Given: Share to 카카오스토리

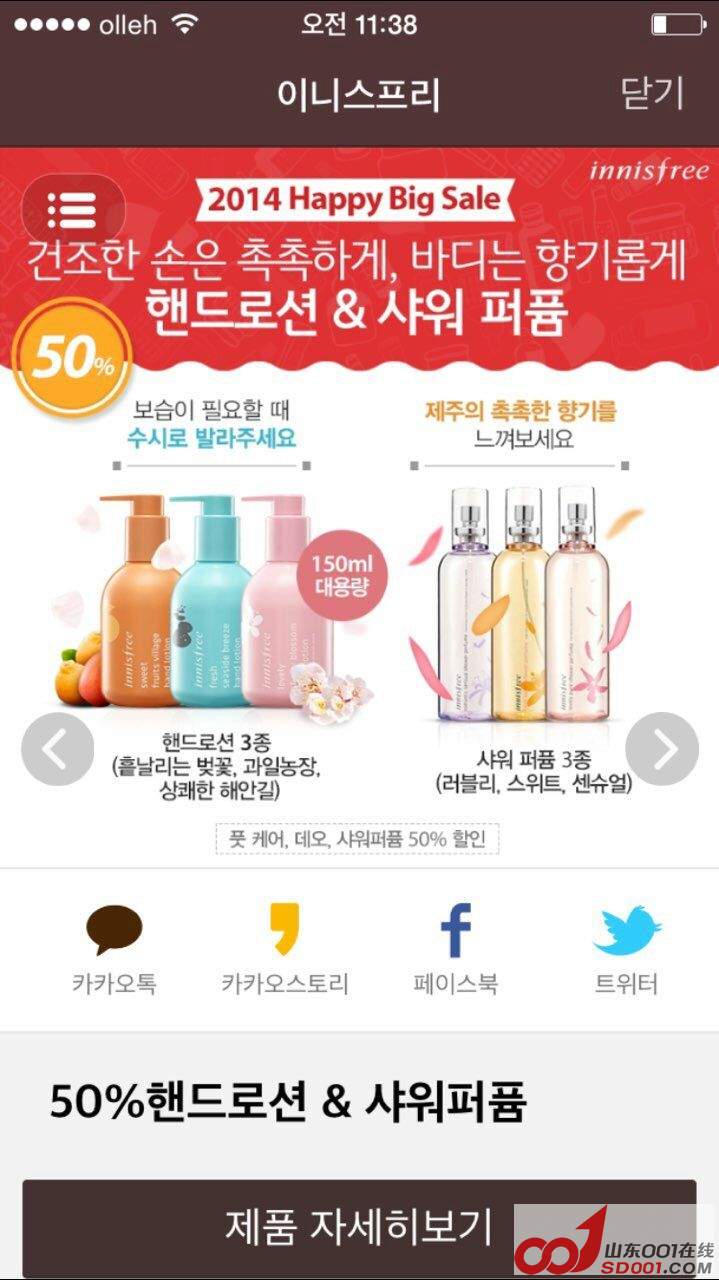Looking at the screenshot, I should pyautogui.click(x=285, y=947).
